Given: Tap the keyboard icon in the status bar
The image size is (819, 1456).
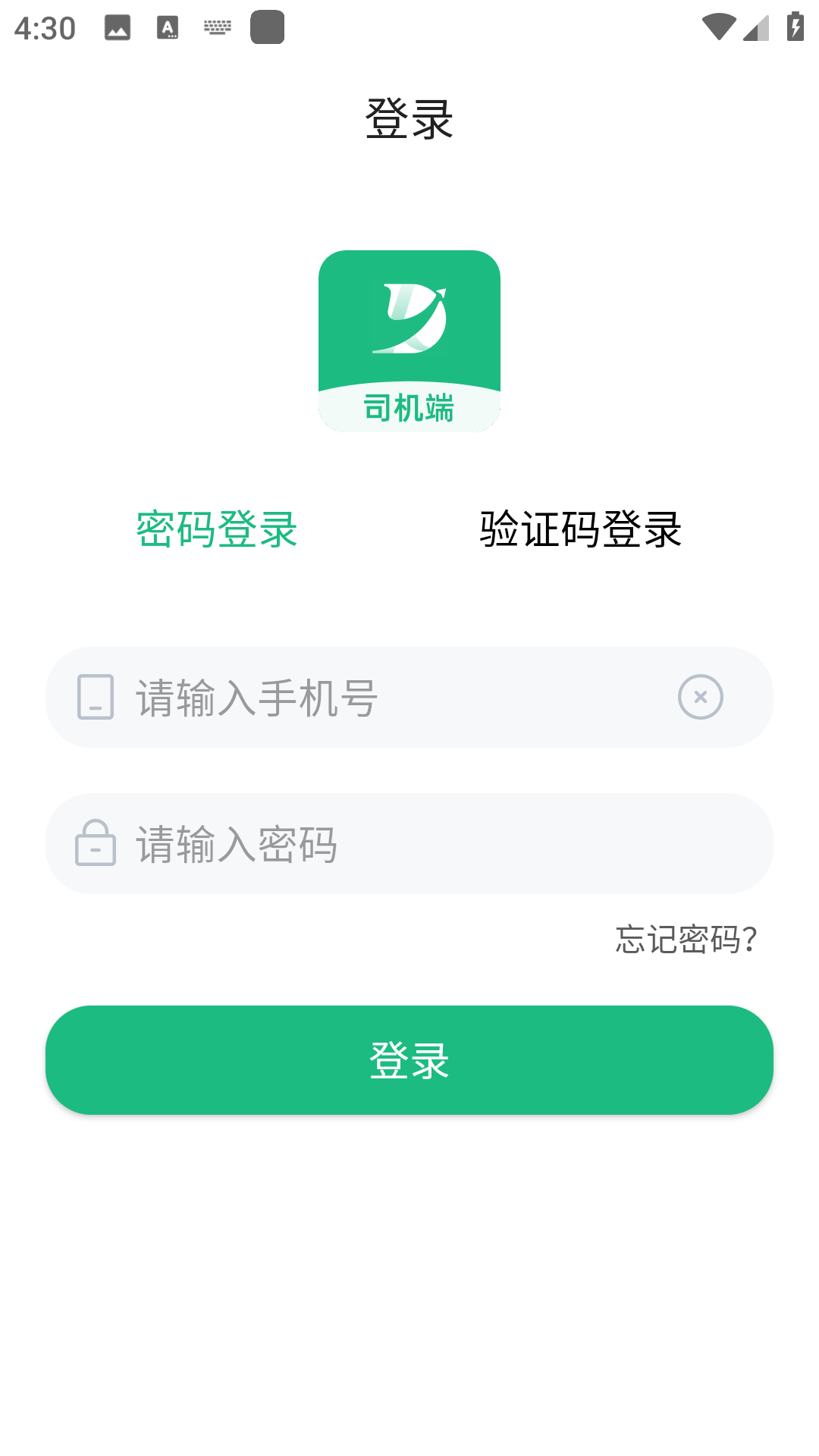Looking at the screenshot, I should tap(218, 27).
